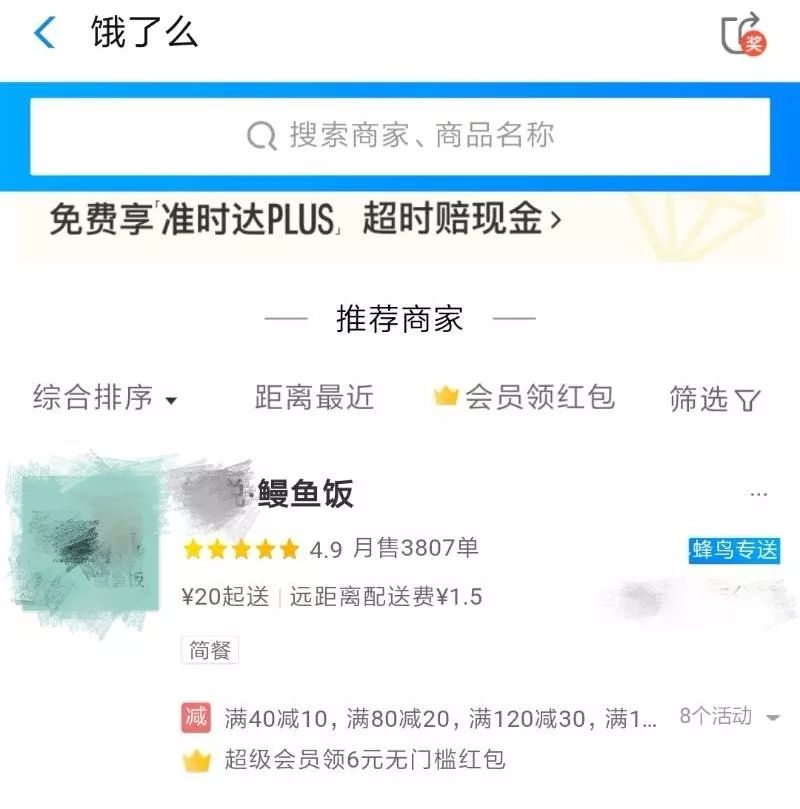Expand the 综合排序 sorting dropdown
The image size is (800, 809).
coord(104,398)
